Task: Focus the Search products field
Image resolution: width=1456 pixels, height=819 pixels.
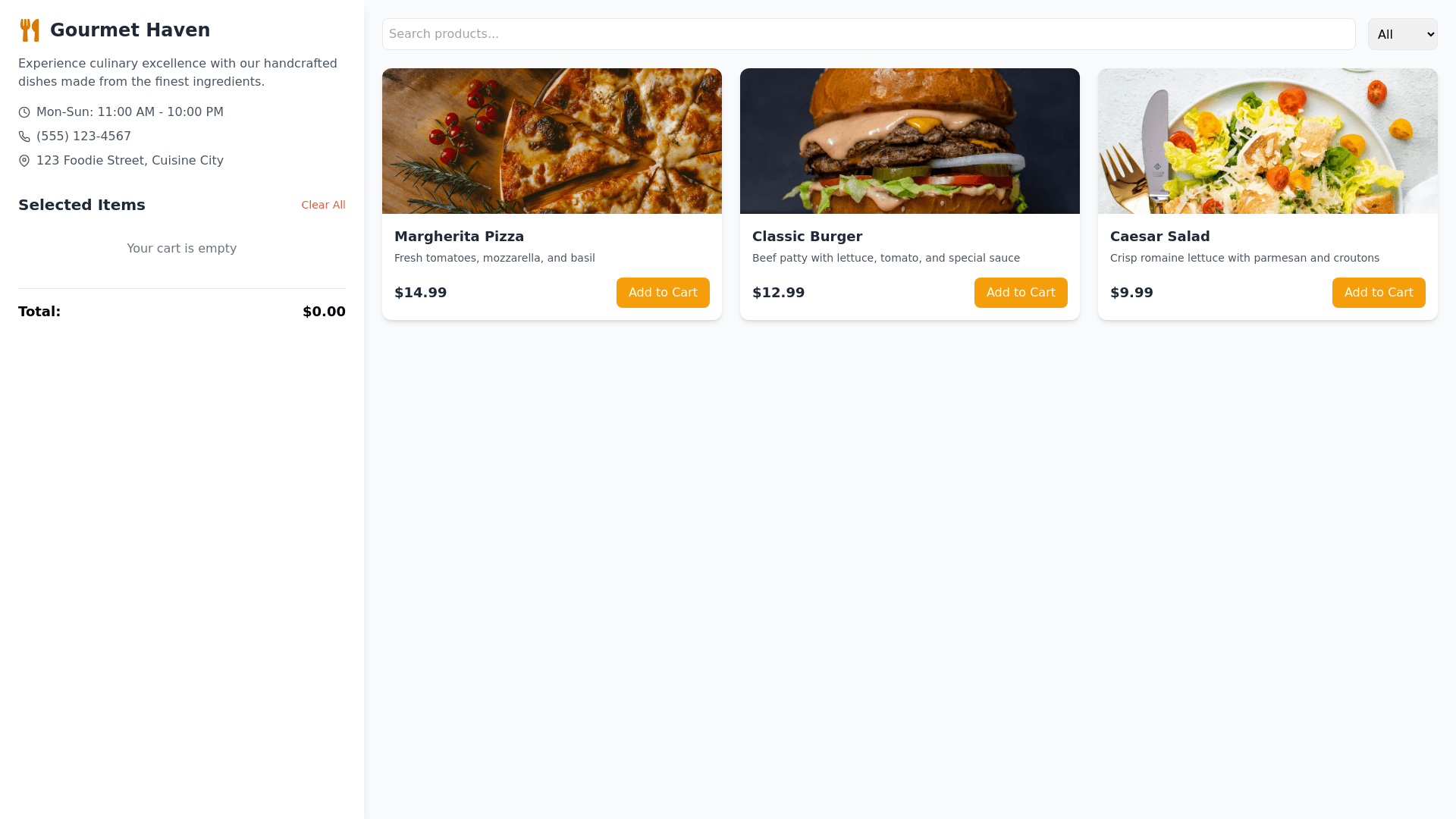Action: [868, 34]
